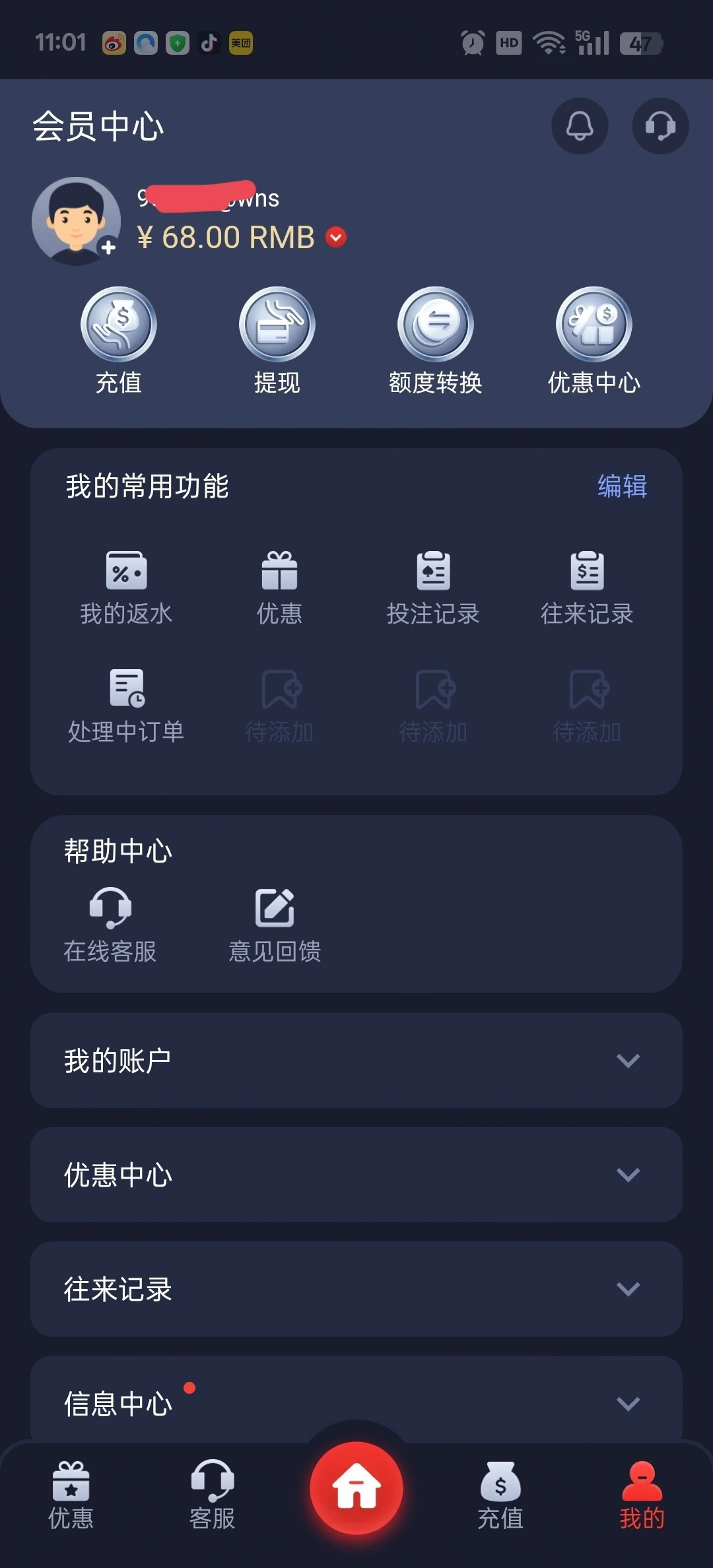Open the headset customer service icon
Screen dimensions: 713x1568
pos(660,126)
